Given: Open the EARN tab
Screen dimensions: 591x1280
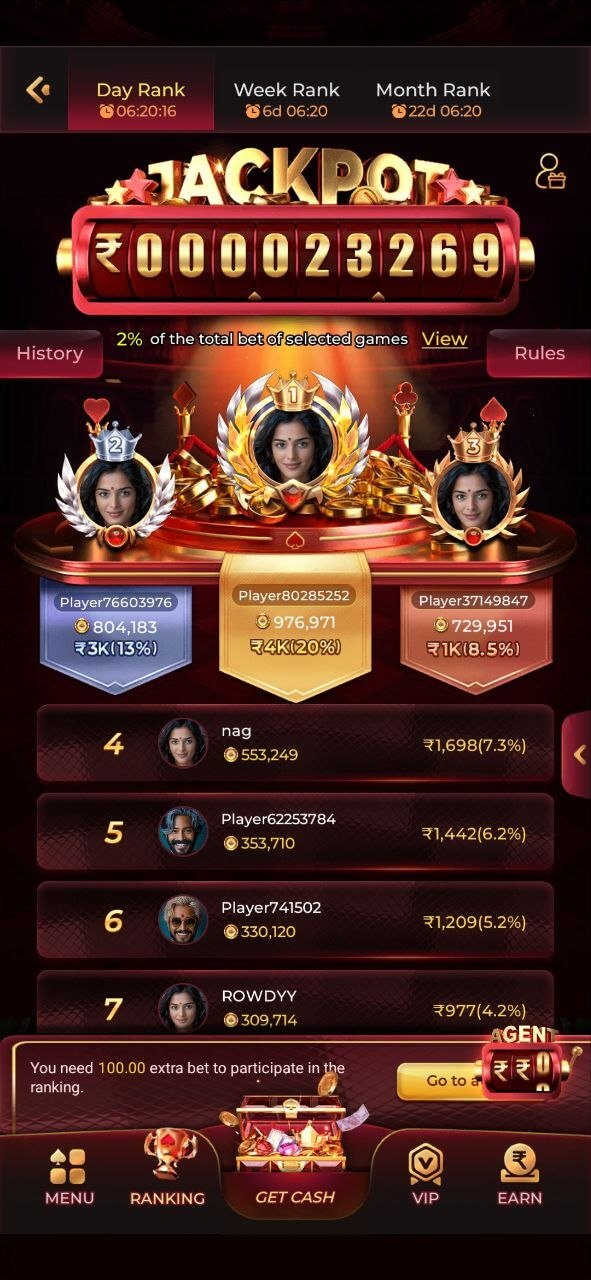Looking at the screenshot, I should (519, 1176).
